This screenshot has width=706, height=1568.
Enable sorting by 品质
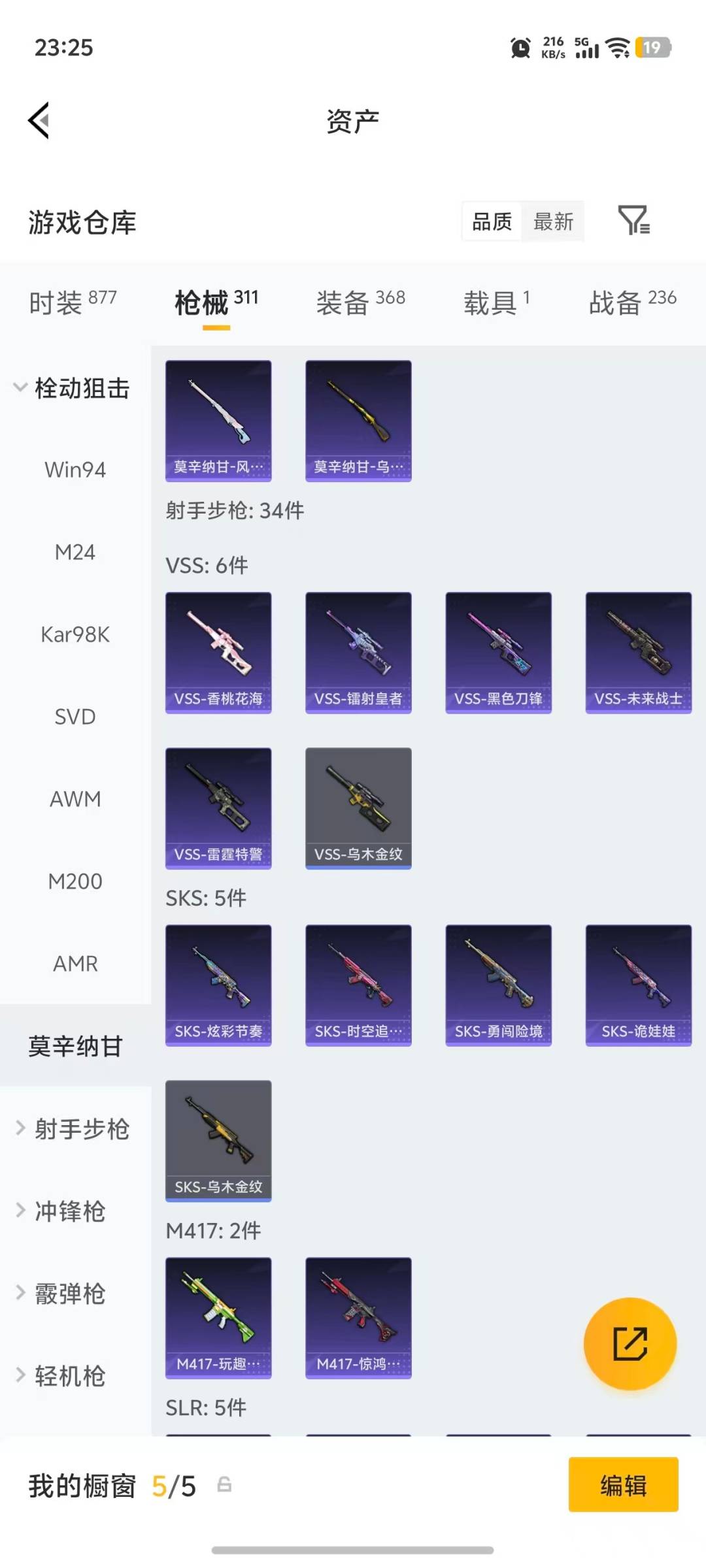pyautogui.click(x=491, y=221)
